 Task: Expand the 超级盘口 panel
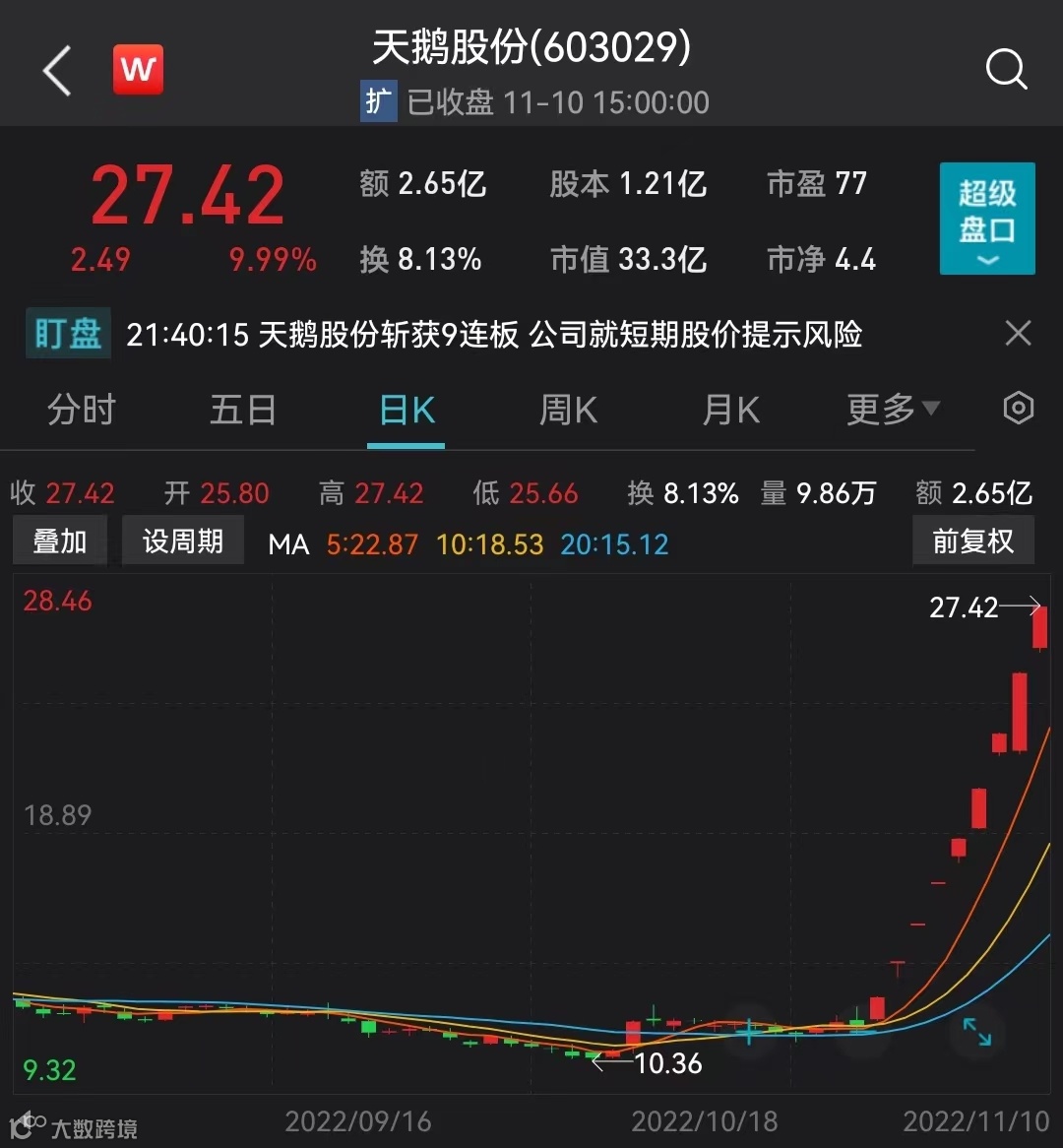click(x=986, y=219)
